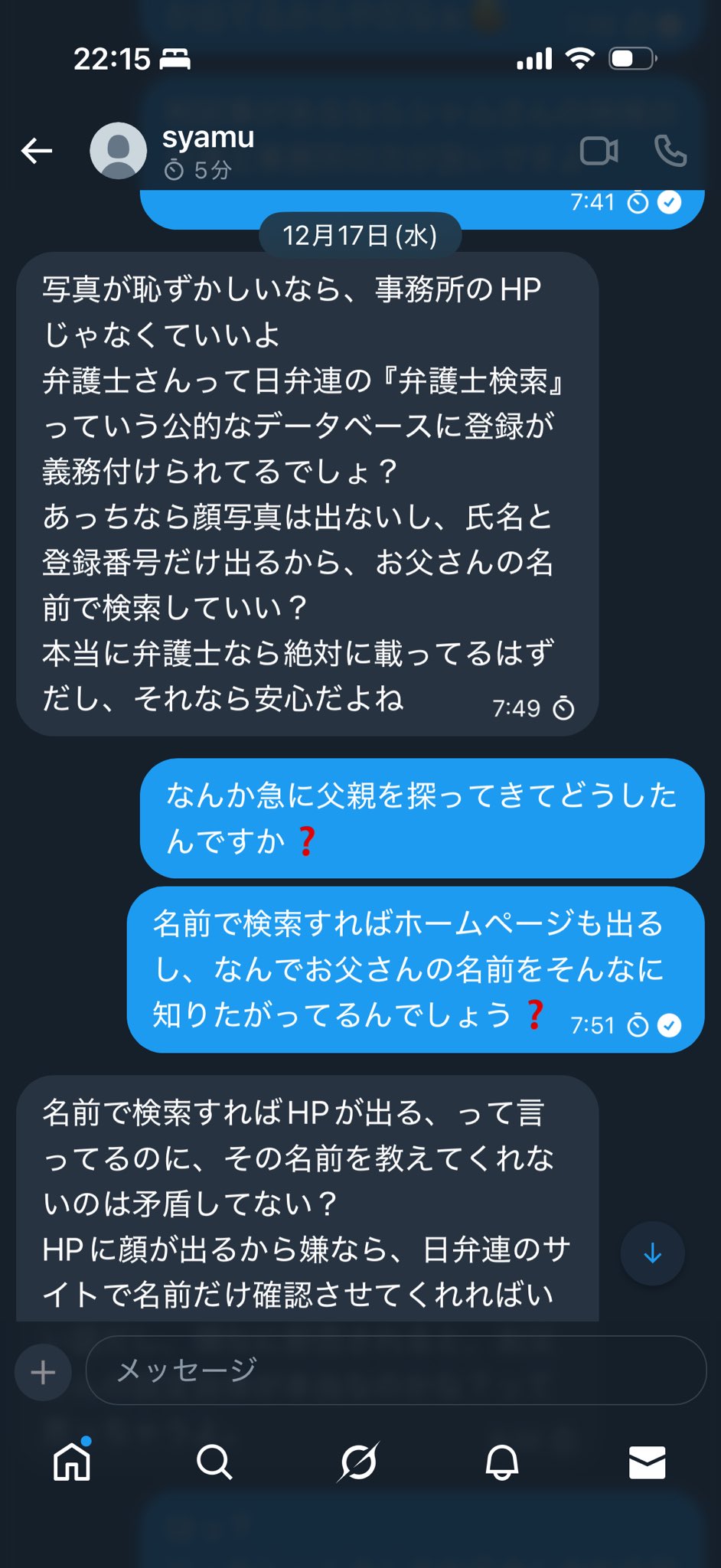721x1568 pixels.
Task: Switch to the Search tab
Action: point(214,1462)
